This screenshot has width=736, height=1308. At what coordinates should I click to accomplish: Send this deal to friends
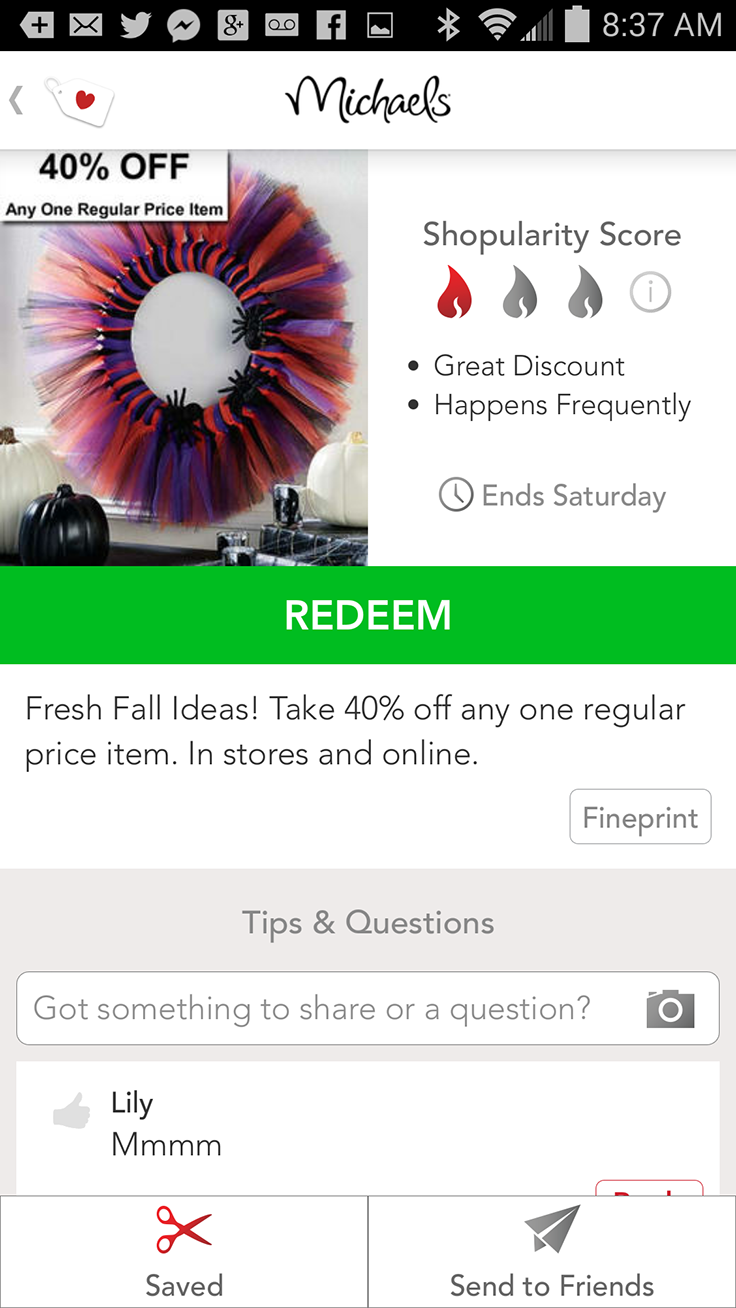552,1252
